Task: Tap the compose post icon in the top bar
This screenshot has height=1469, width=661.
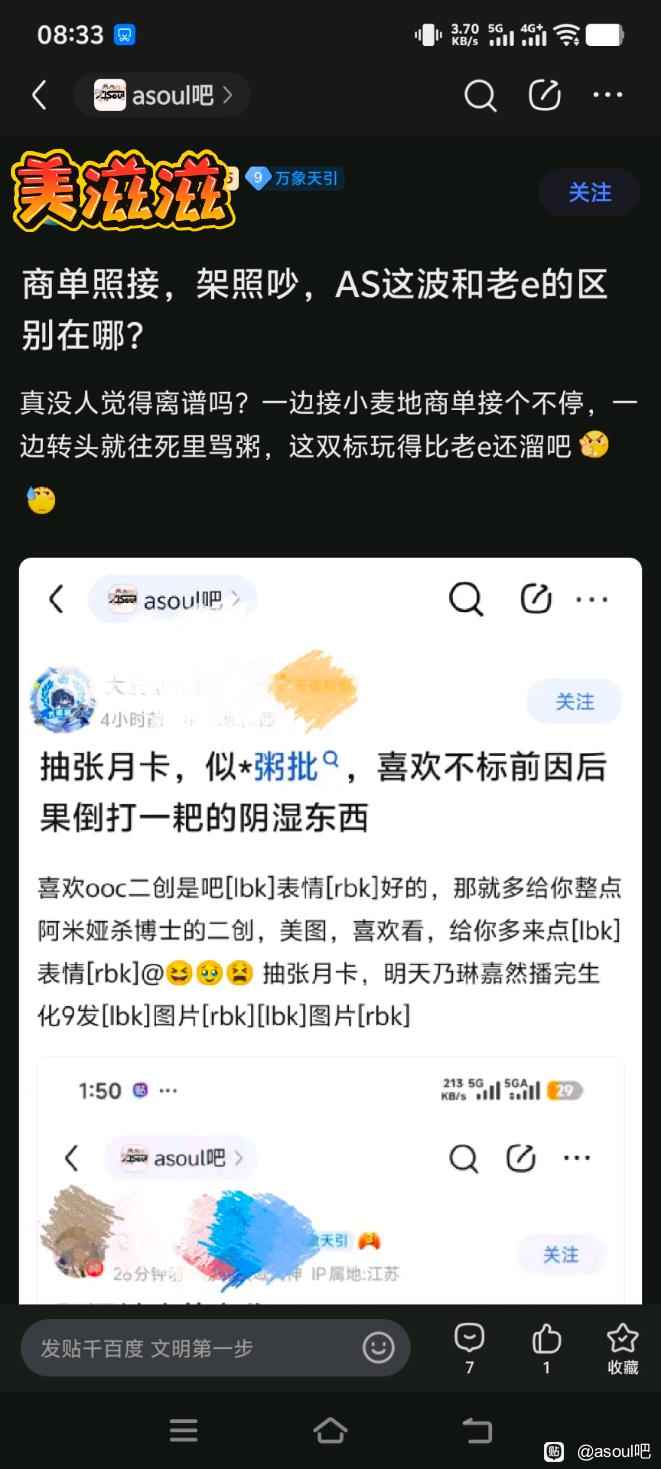Action: click(544, 96)
